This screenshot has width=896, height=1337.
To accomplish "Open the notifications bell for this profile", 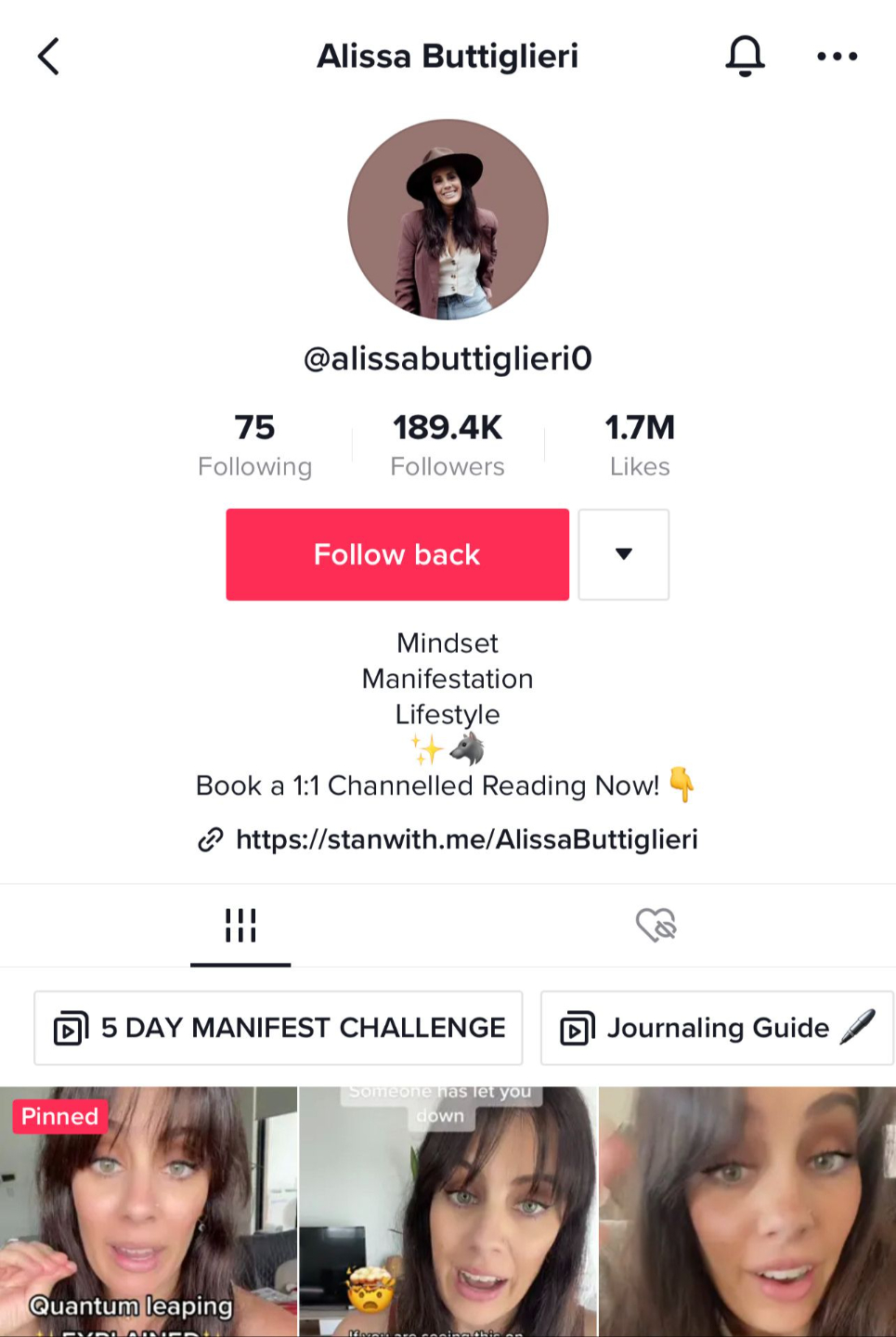I will click(x=745, y=56).
